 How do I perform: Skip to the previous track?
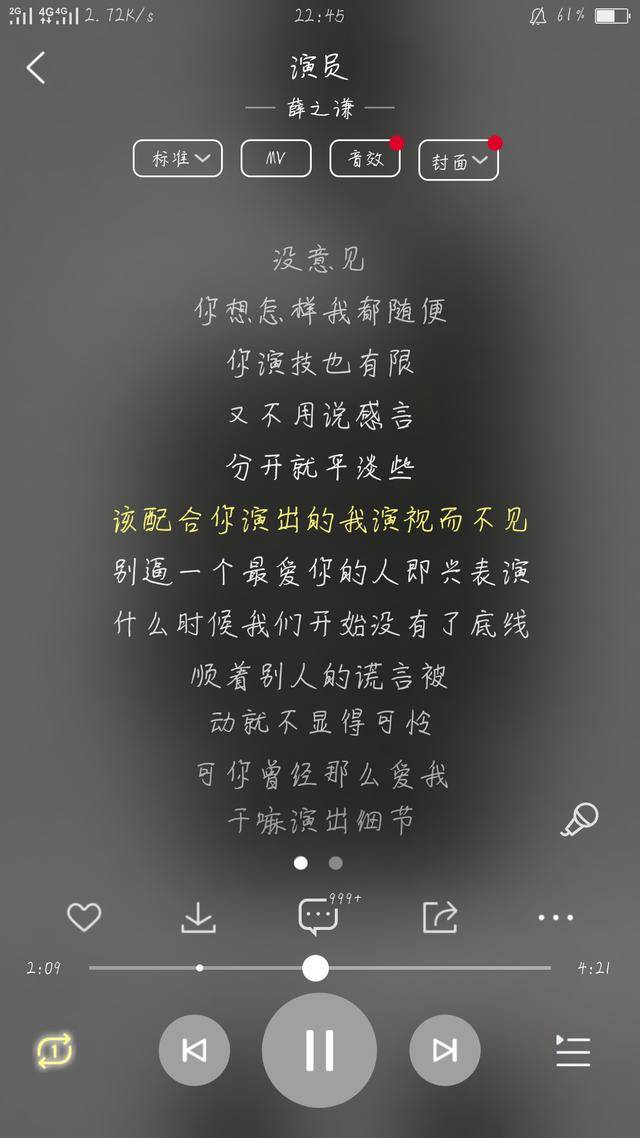click(194, 1050)
